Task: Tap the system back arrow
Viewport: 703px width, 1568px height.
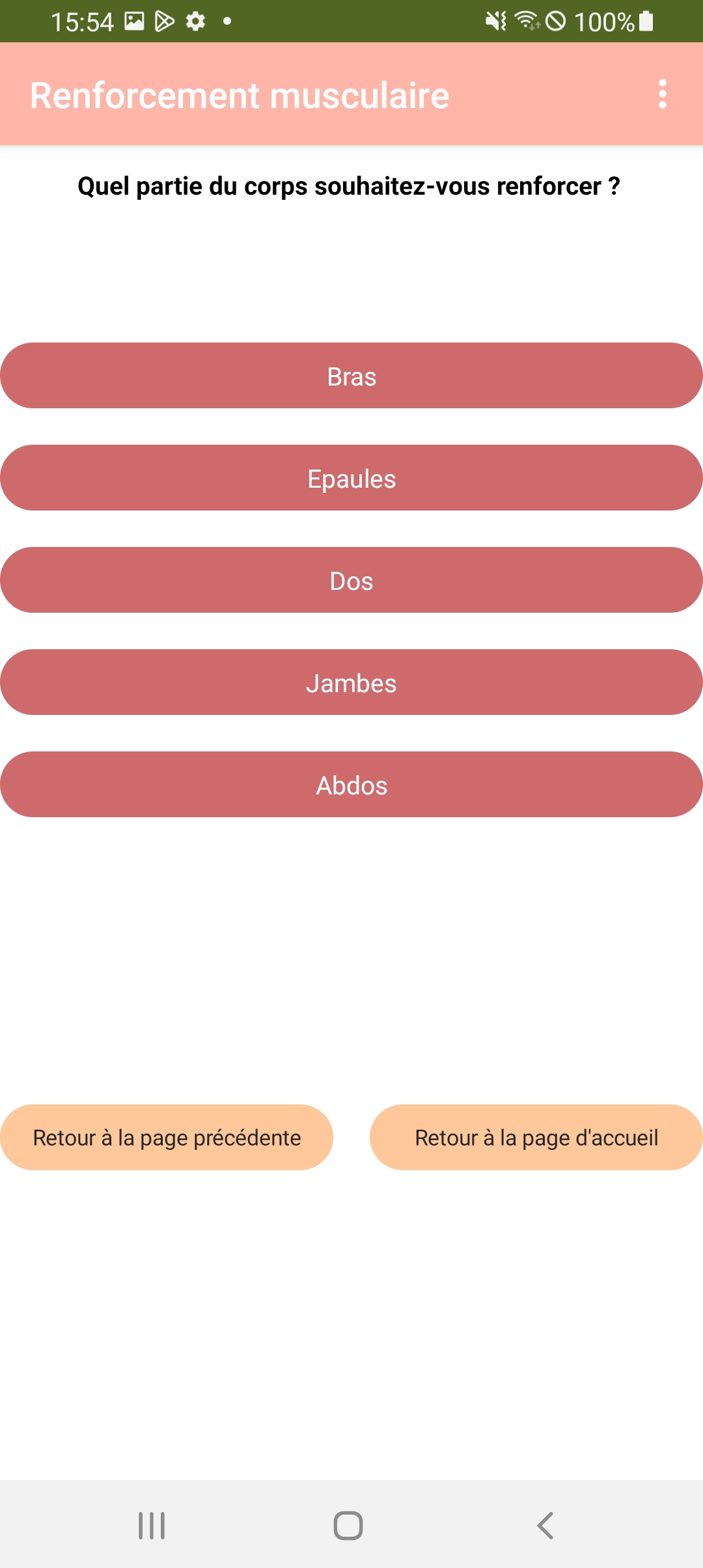Action: (x=545, y=1526)
